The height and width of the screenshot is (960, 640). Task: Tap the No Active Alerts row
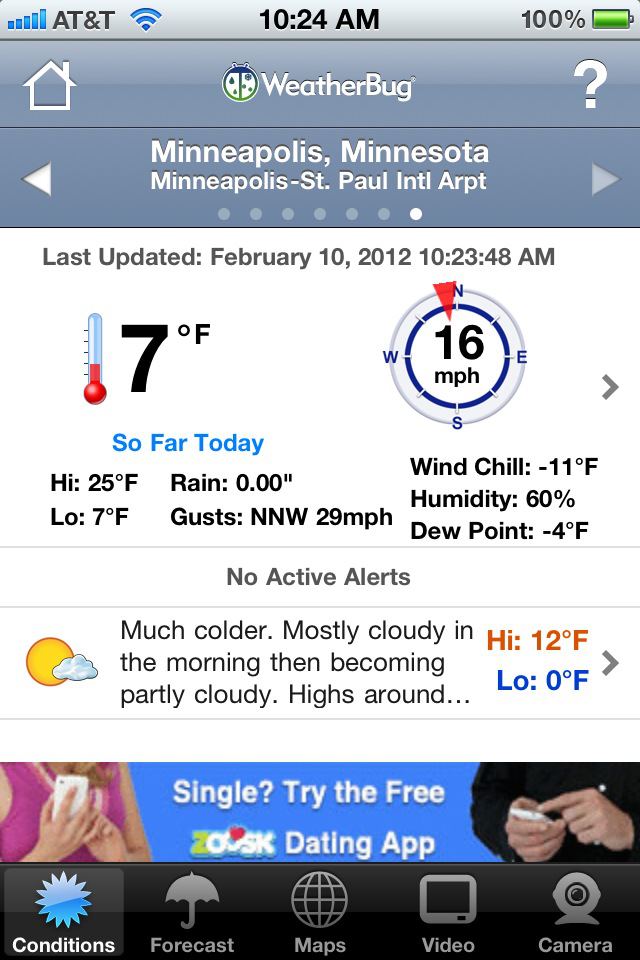coord(320,577)
